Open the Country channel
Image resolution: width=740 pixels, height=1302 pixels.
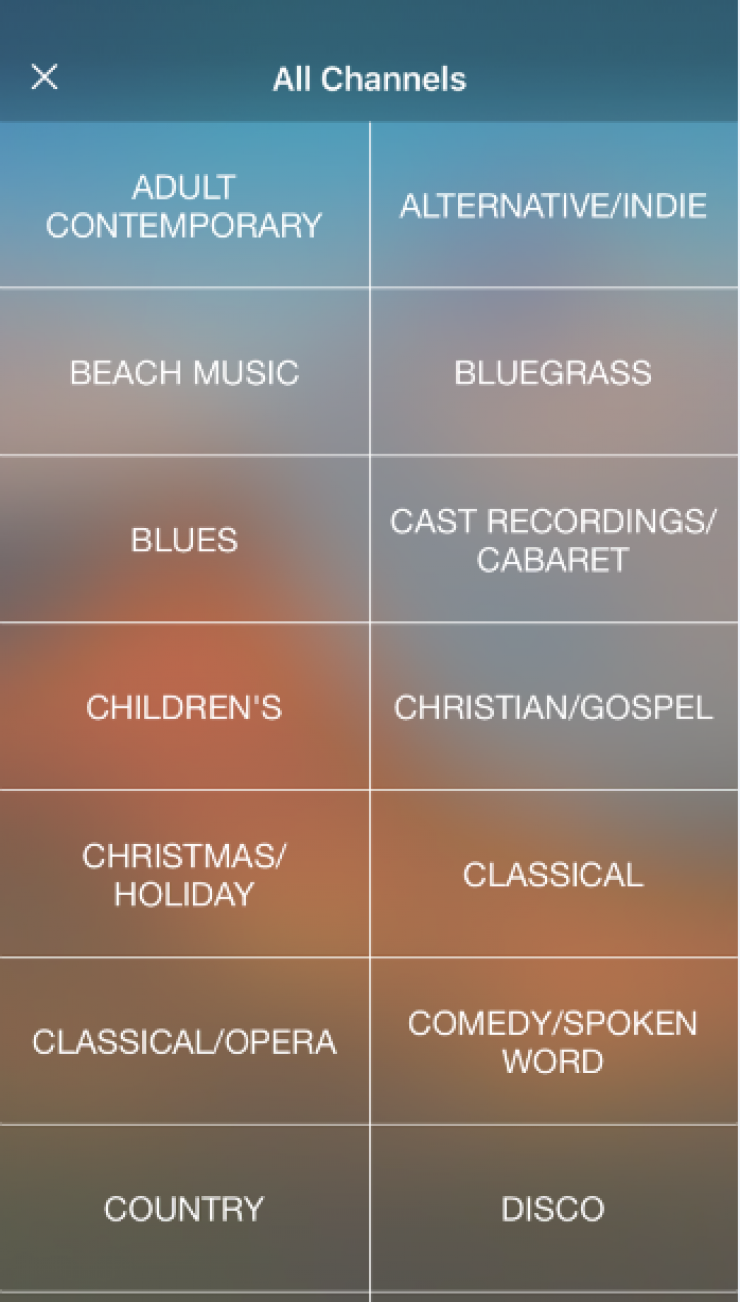click(184, 1208)
